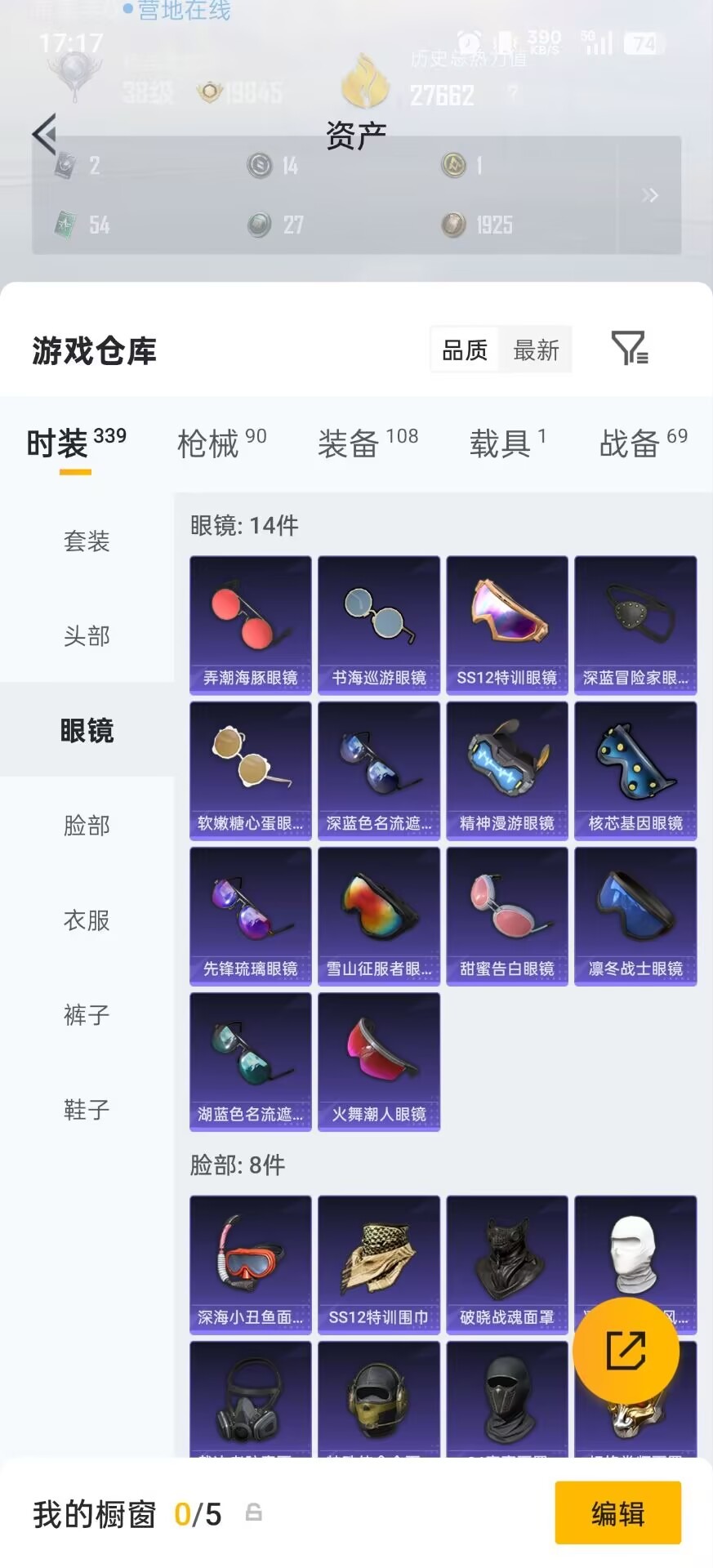Switch item sorting to 品质
This screenshot has width=713, height=1568.
point(463,350)
